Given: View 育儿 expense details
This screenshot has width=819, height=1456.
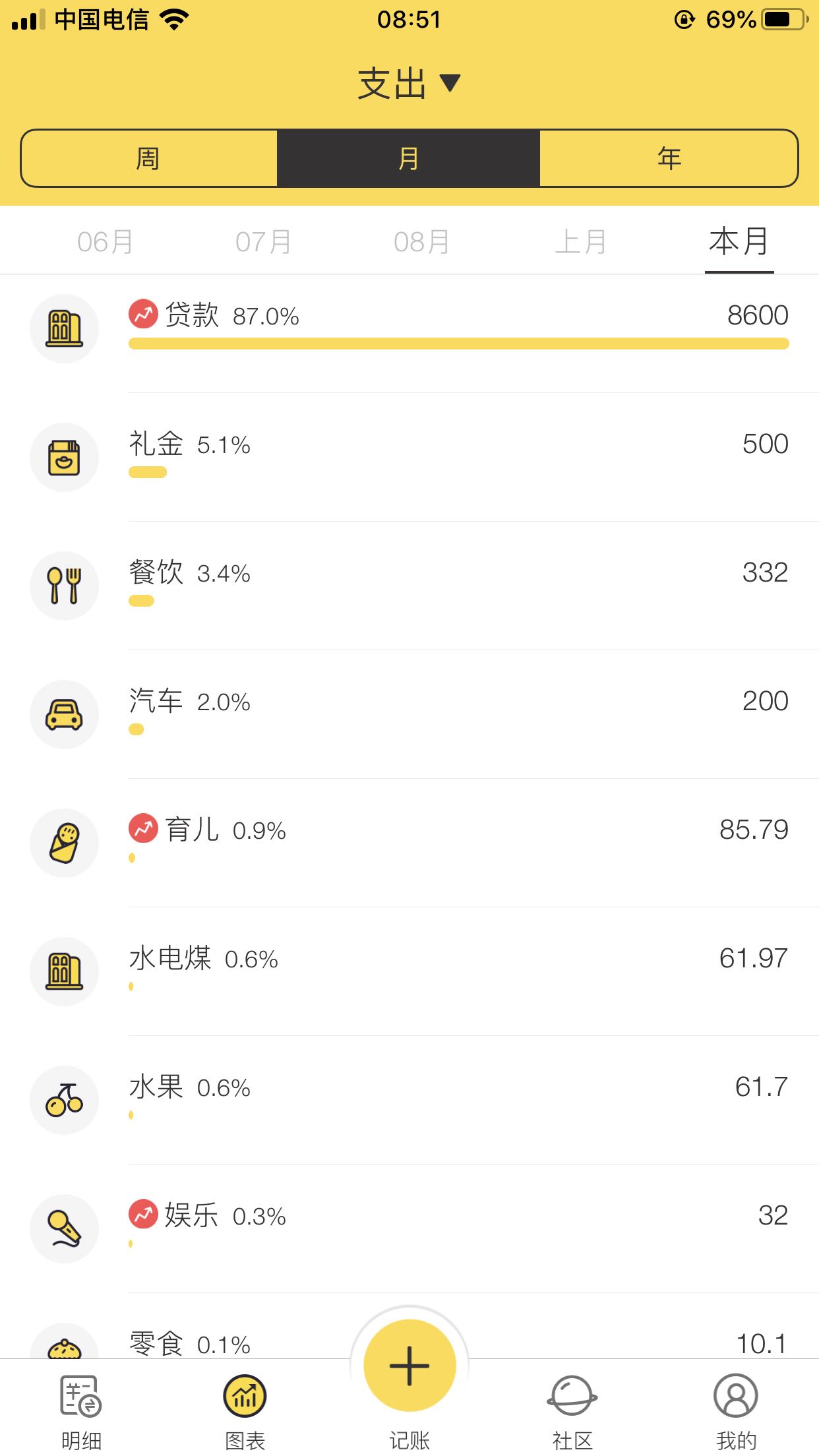Looking at the screenshot, I should (409, 843).
